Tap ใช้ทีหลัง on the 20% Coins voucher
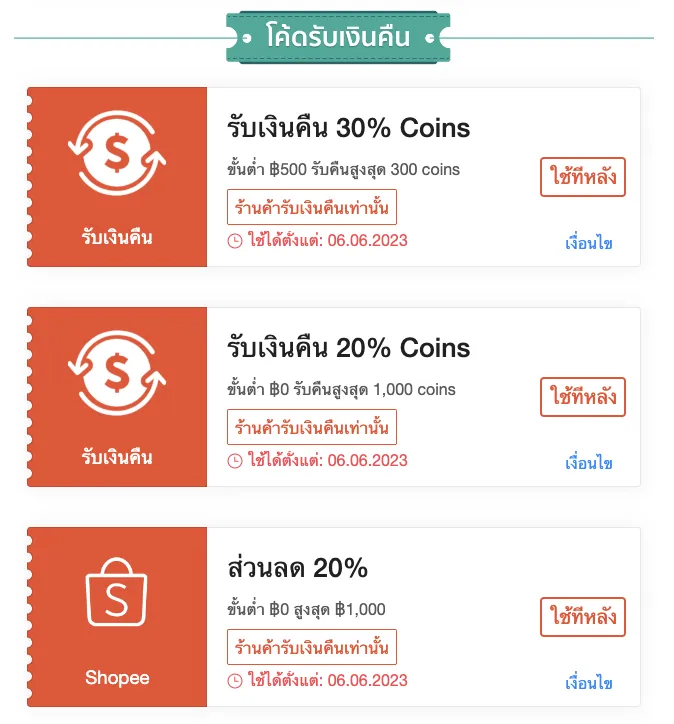 click(x=583, y=397)
